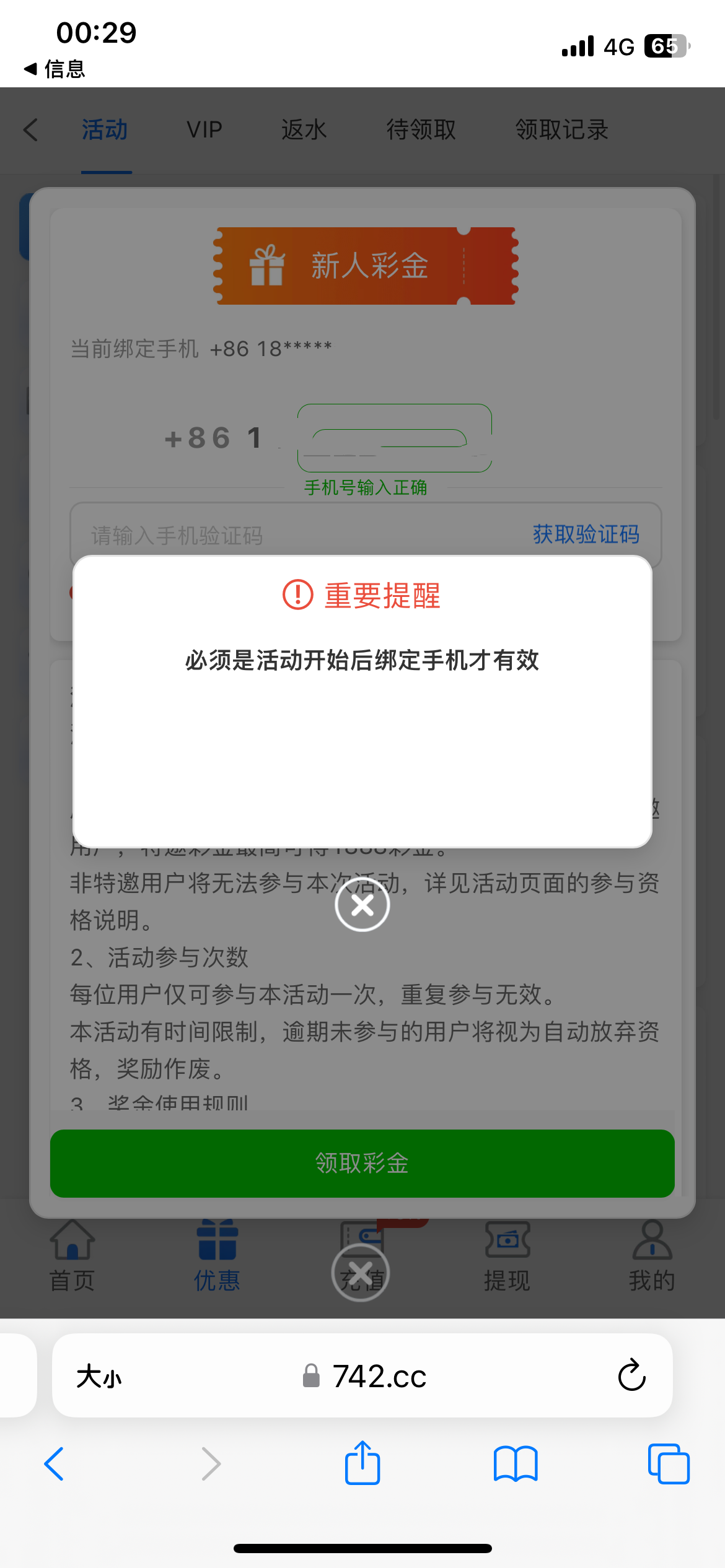The height and width of the screenshot is (1568, 725).
Task: Open Safari bookmarks
Action: 516,1465
